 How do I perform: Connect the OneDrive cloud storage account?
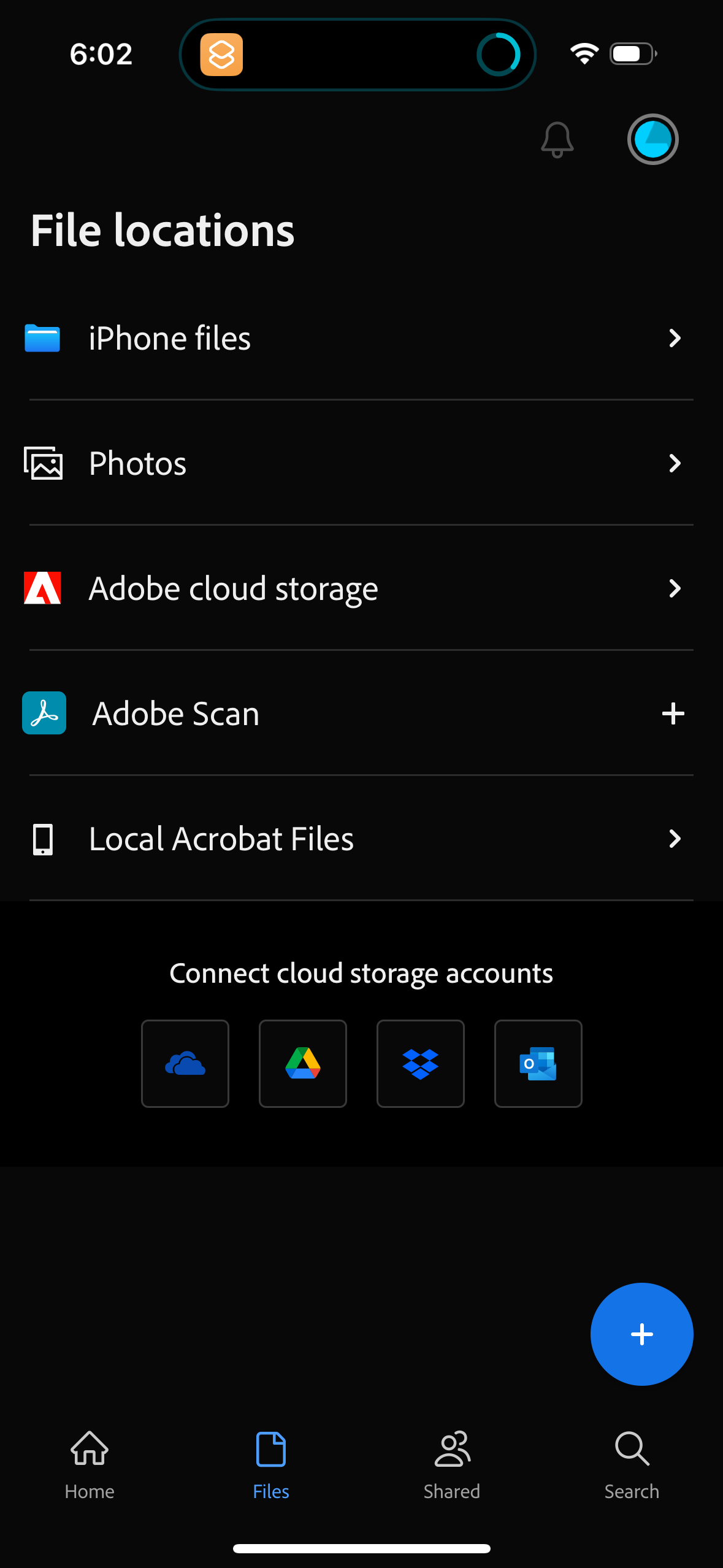click(185, 1063)
